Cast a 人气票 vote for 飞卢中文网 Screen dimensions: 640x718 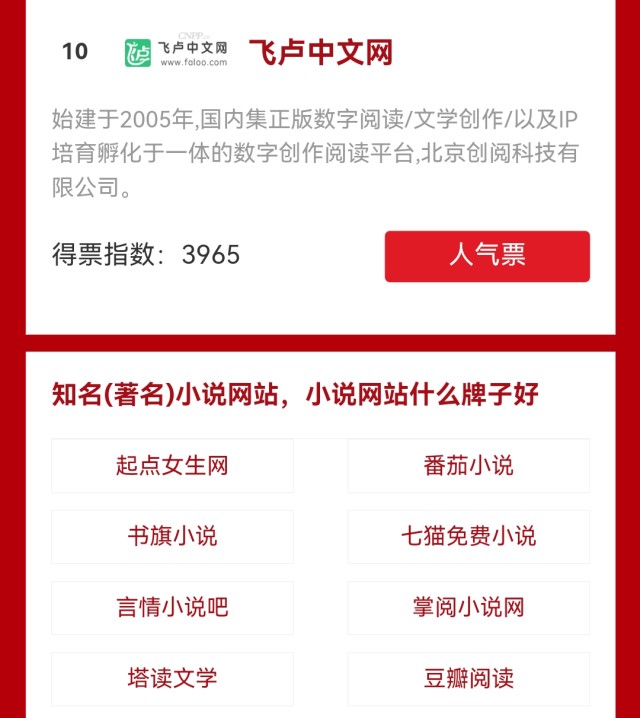tap(487, 256)
